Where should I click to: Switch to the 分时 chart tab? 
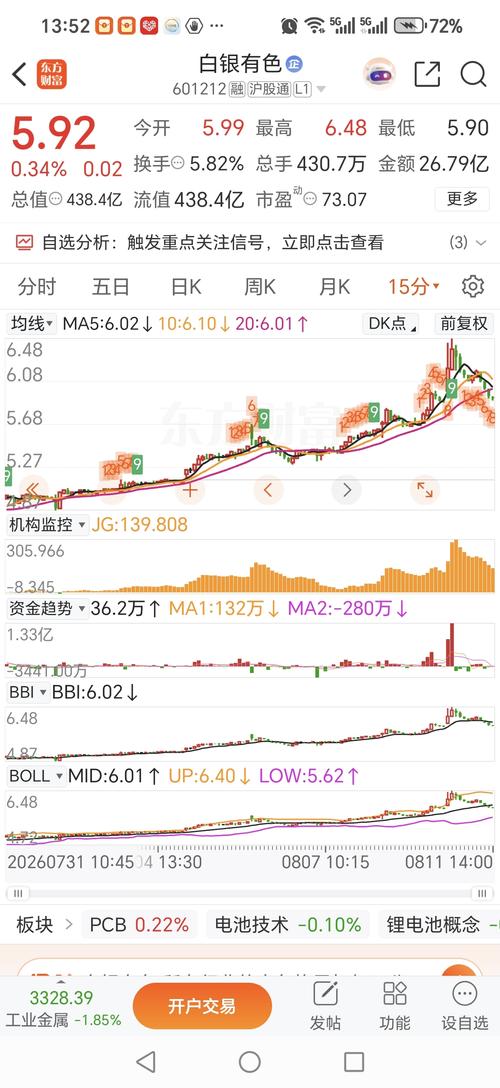[37, 287]
